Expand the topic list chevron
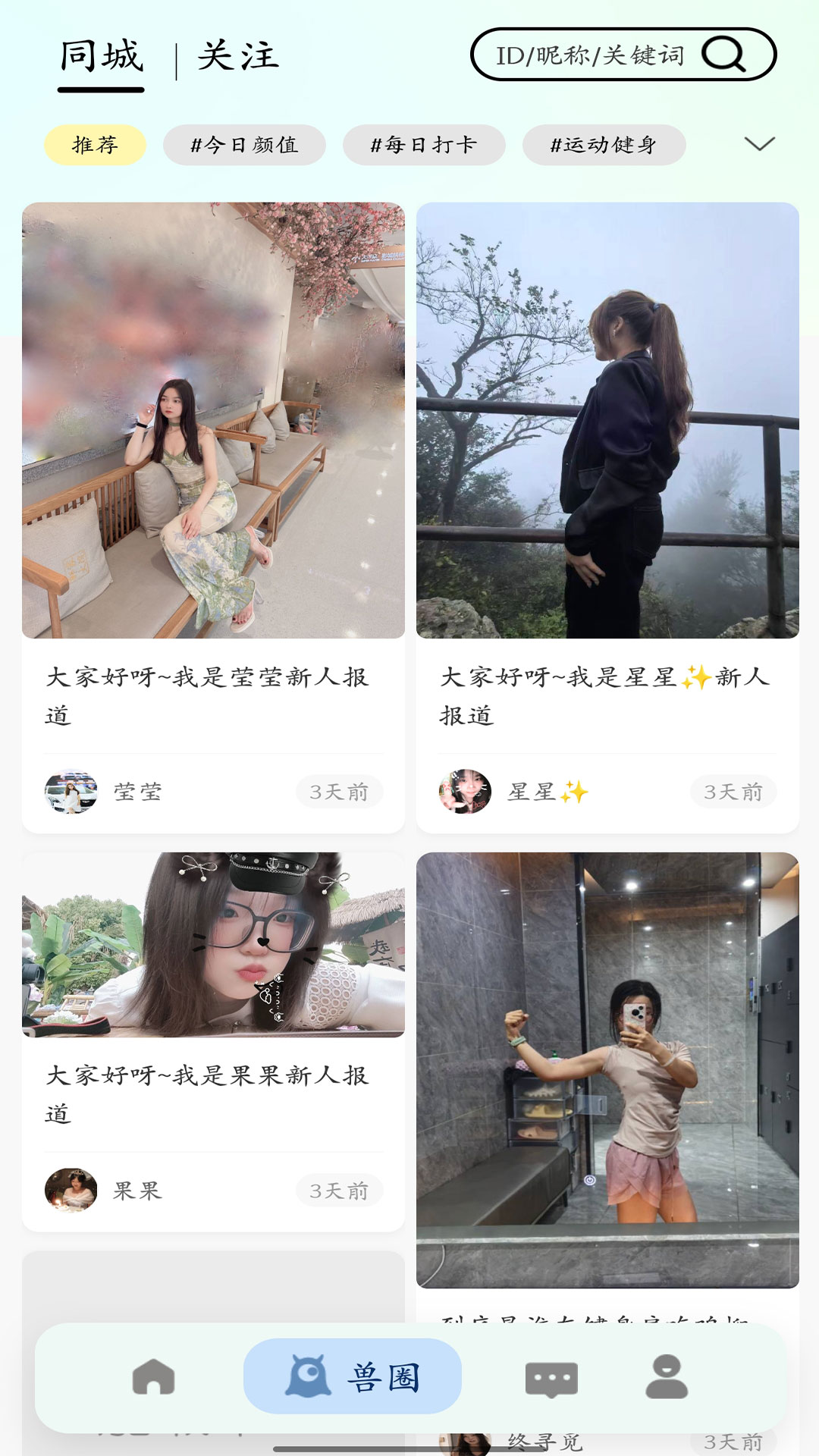Image resolution: width=819 pixels, height=1456 pixels. click(x=759, y=144)
